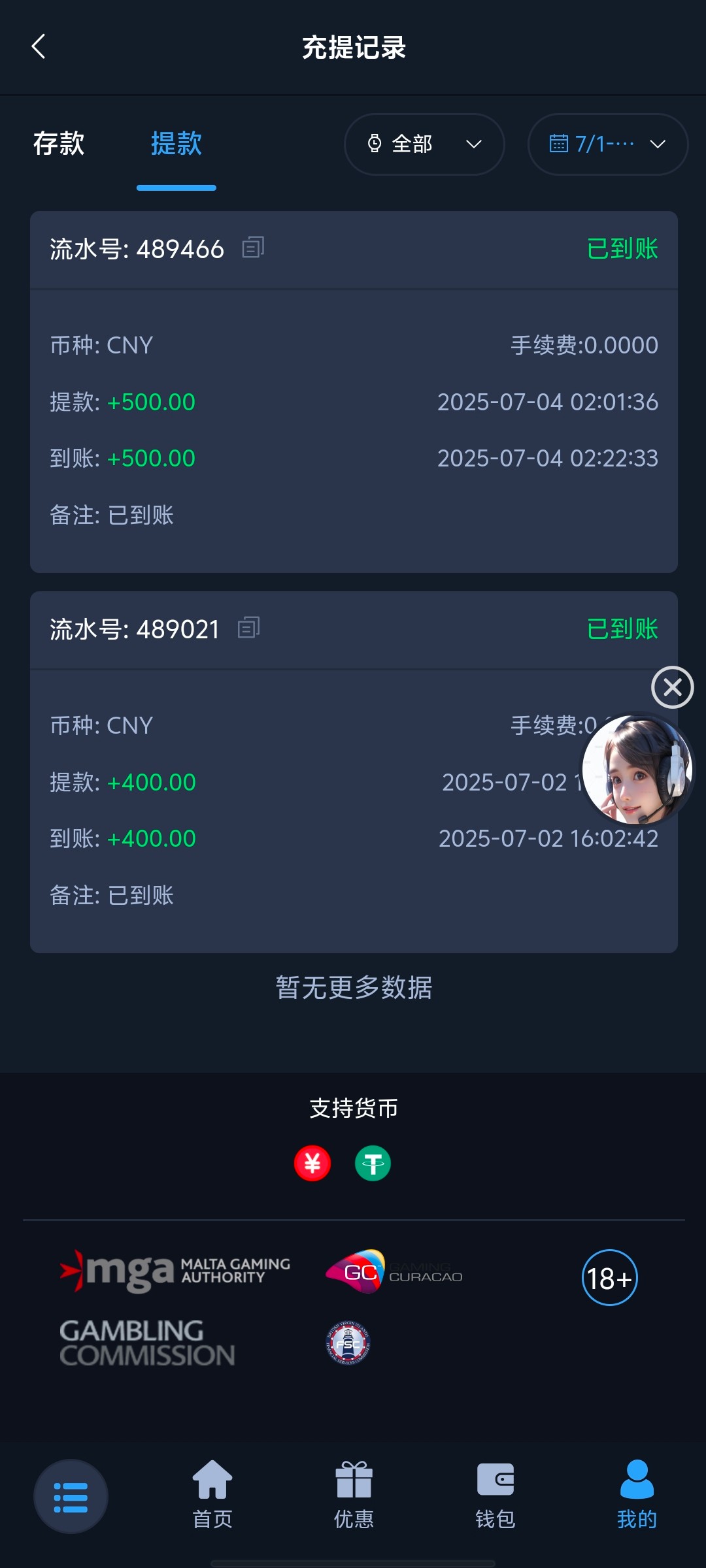Open the 7/1 date range picker
Screen dimensions: 706x1568
[607, 144]
